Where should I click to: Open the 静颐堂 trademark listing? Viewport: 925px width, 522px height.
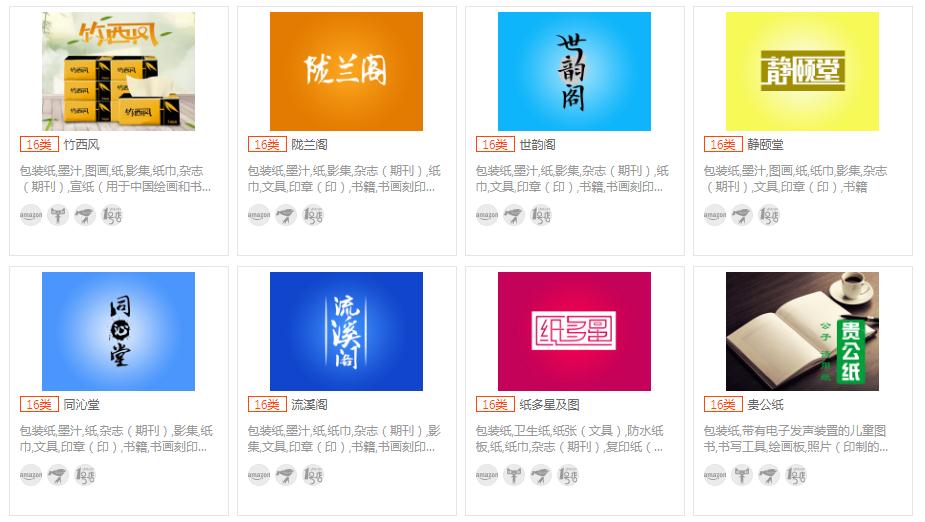pyautogui.click(x=802, y=72)
